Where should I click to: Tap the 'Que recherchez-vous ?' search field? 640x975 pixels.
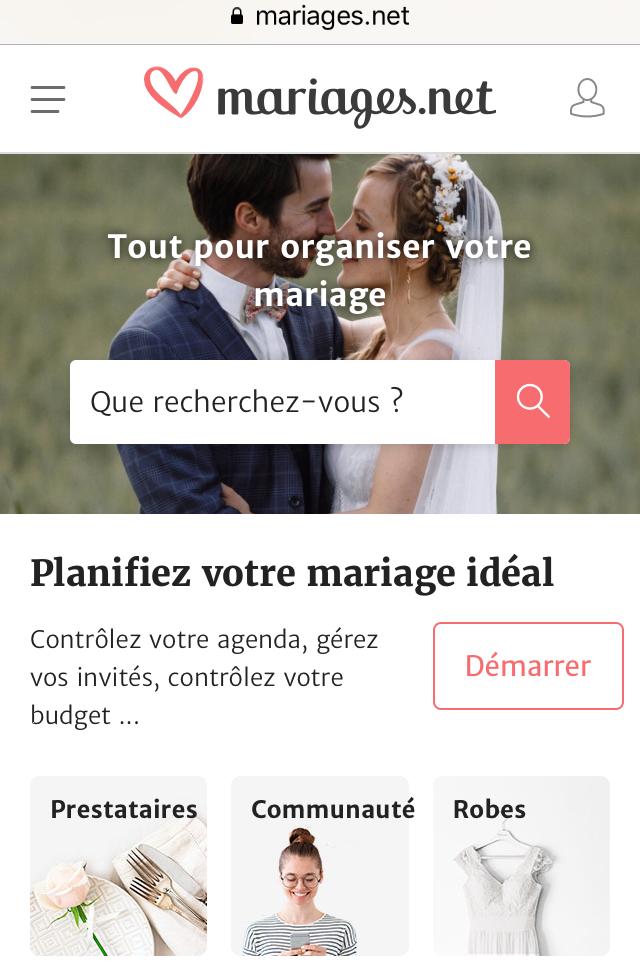(x=282, y=402)
